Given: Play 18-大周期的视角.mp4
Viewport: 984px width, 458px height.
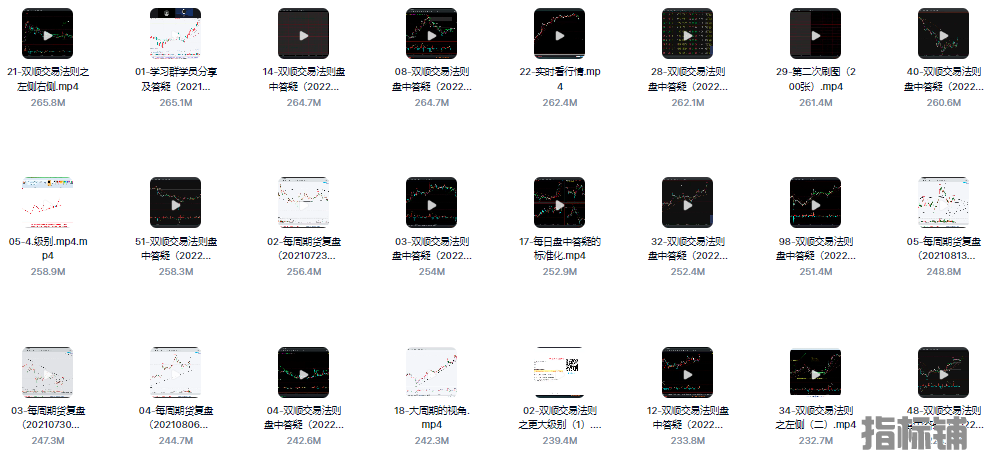Looking at the screenshot, I should pos(431,373).
